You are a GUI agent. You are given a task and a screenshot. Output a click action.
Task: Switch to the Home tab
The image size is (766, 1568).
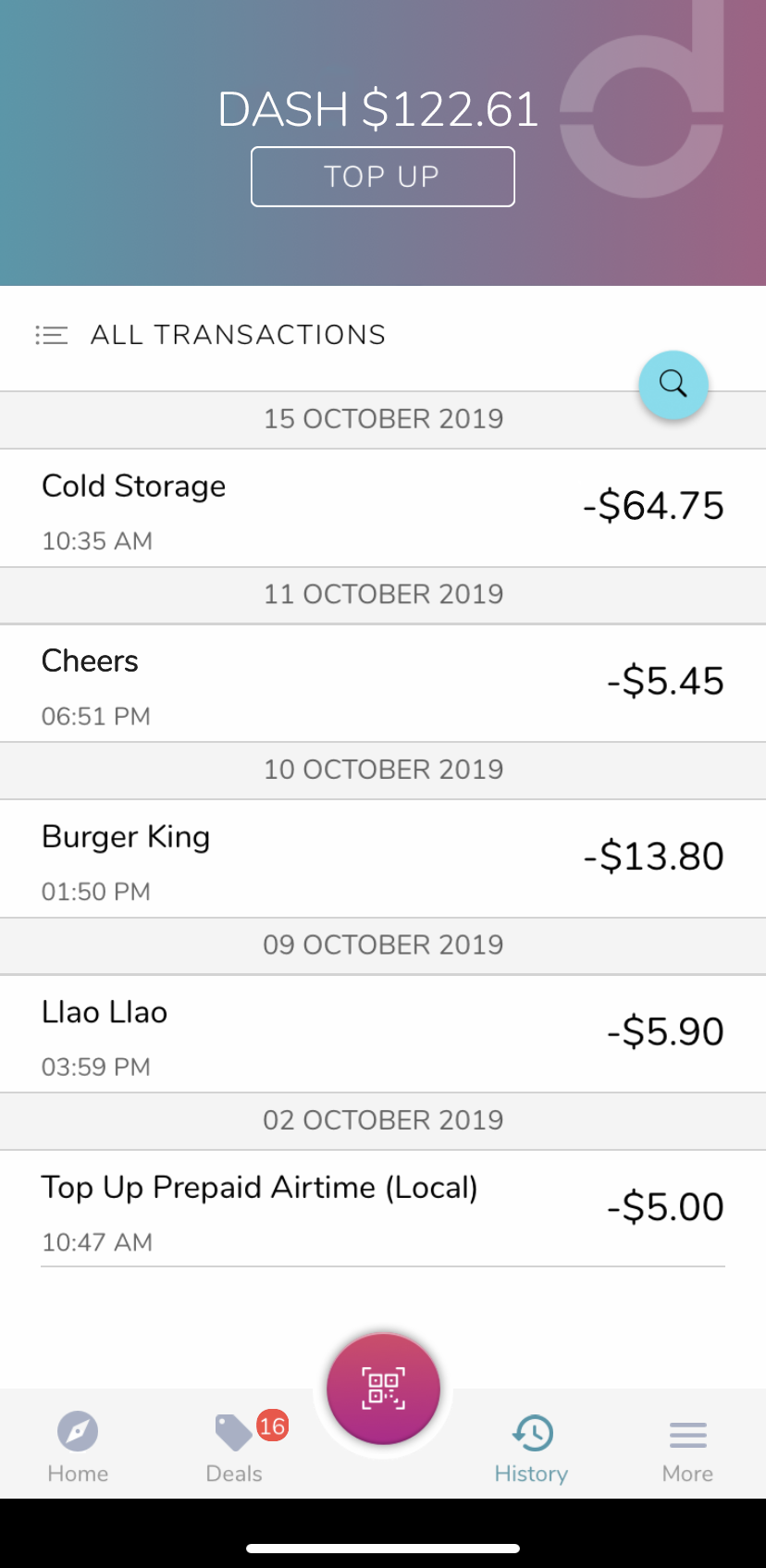tap(78, 1448)
